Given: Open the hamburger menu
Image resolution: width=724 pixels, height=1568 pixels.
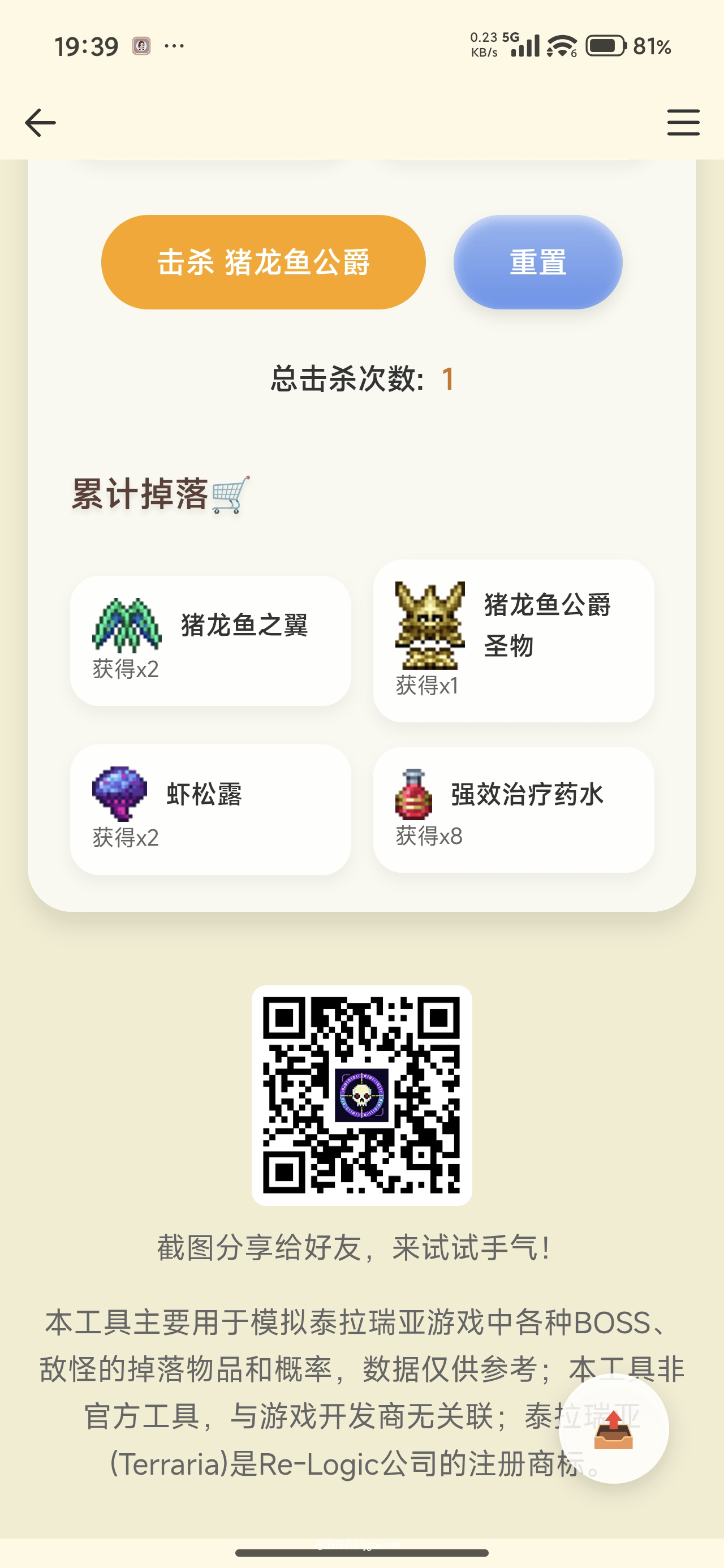Looking at the screenshot, I should (x=683, y=122).
